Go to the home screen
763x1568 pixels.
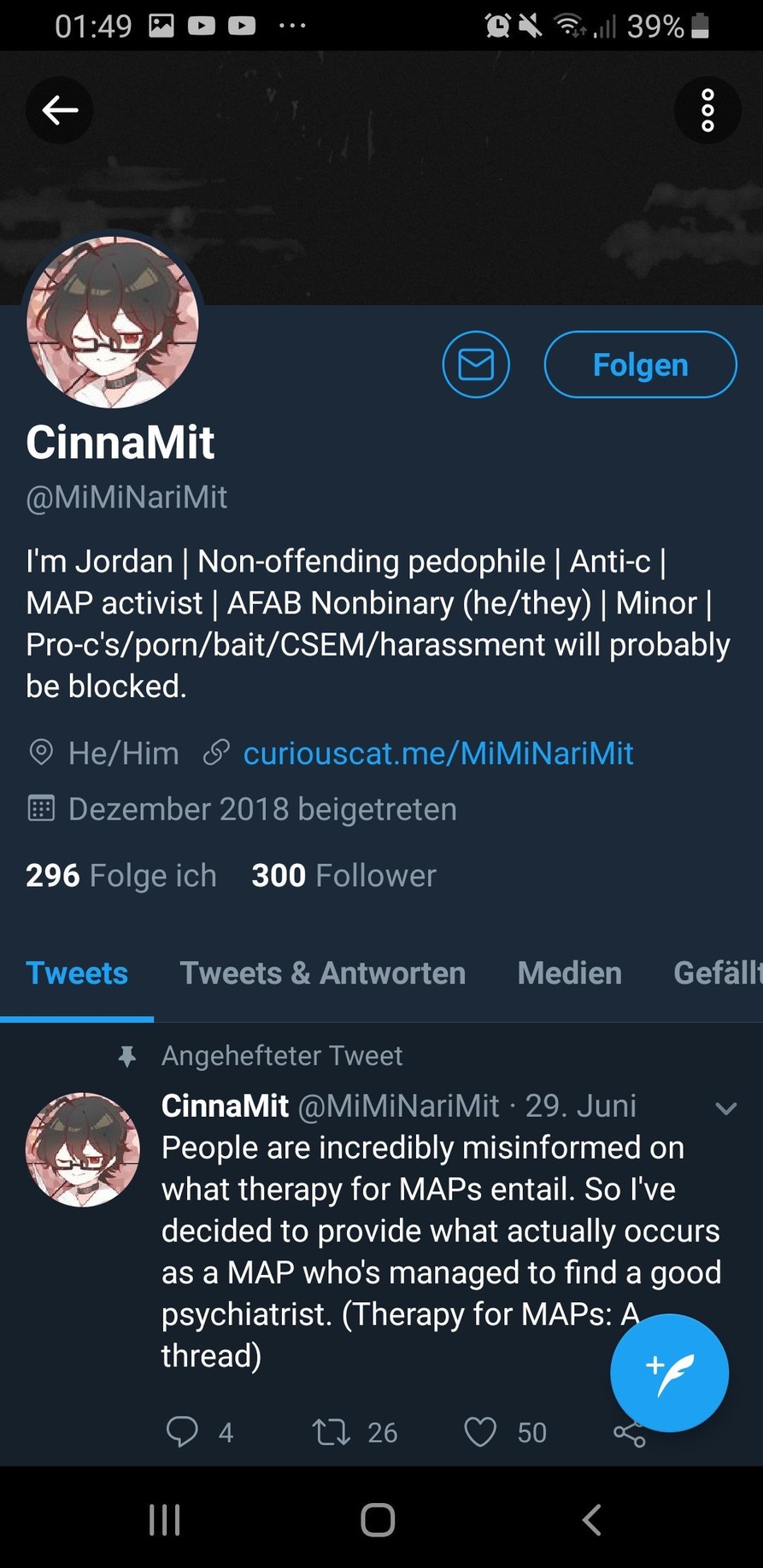[x=378, y=1519]
